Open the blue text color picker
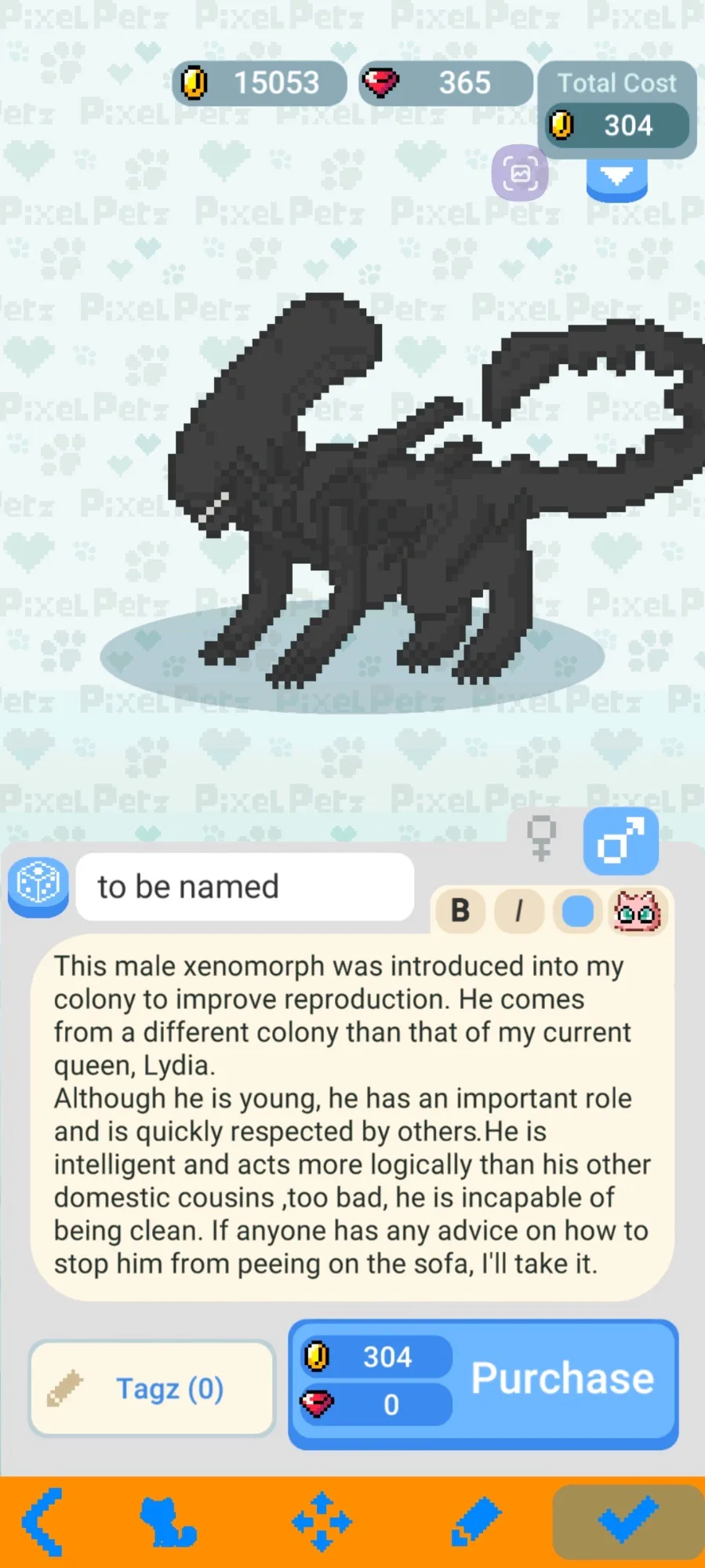The width and height of the screenshot is (705, 1568). 578,911
